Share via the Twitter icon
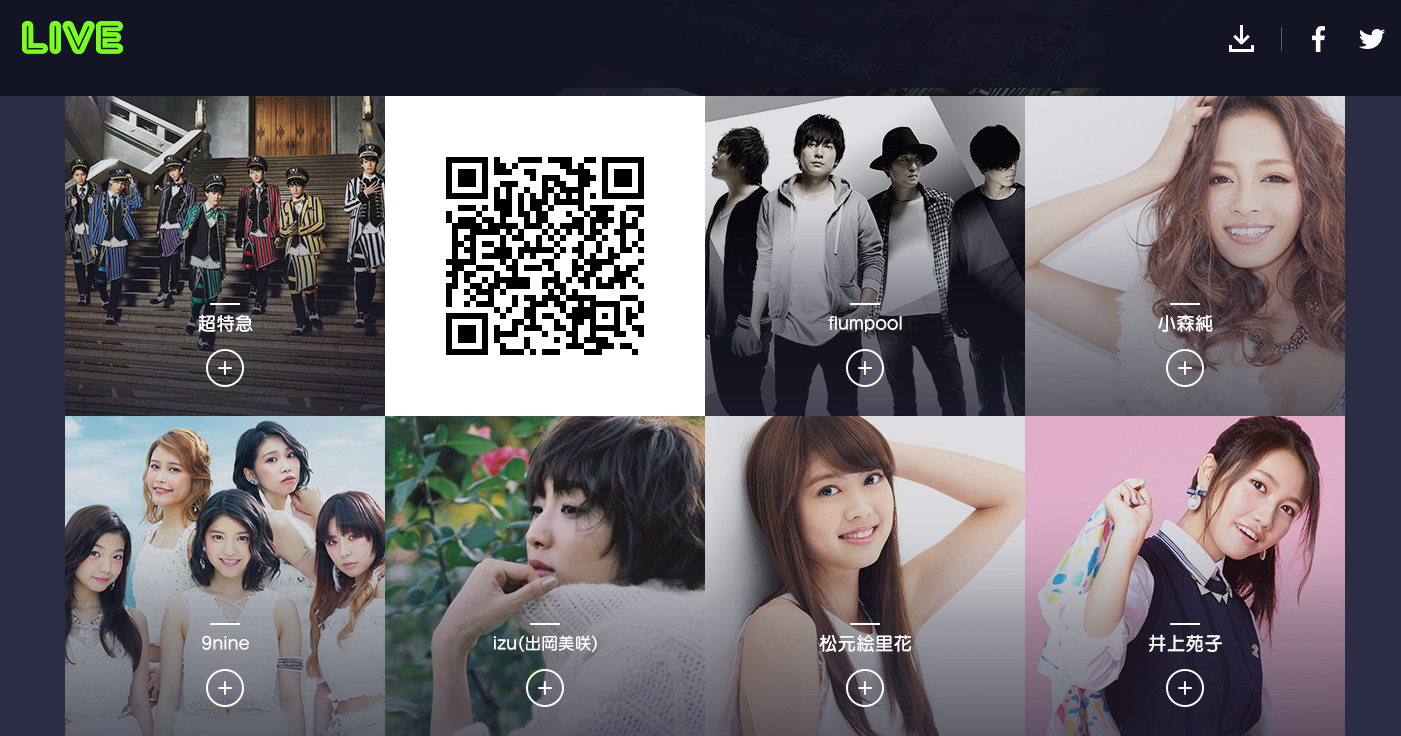This screenshot has height=736, width=1401. [x=1371, y=39]
